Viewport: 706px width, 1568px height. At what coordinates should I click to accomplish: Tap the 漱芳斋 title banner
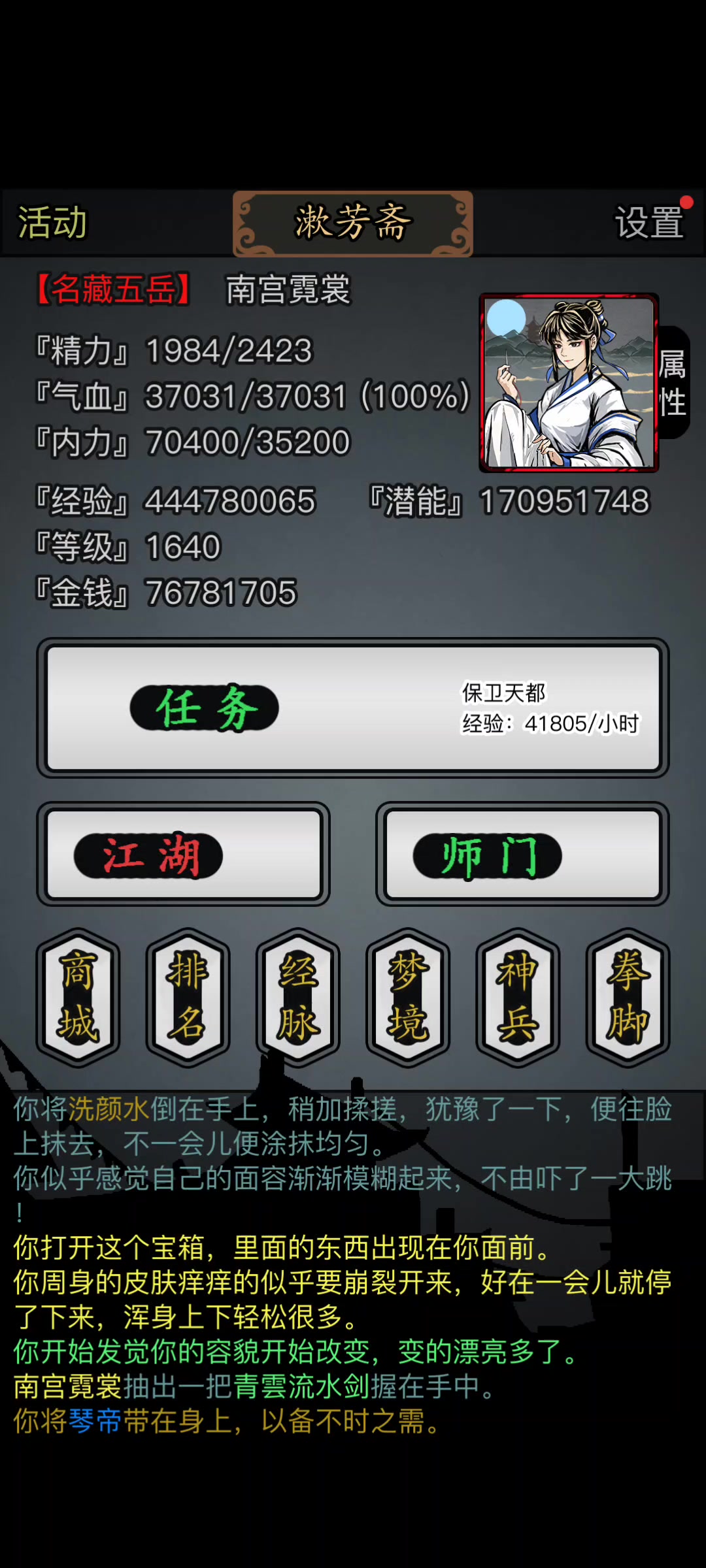point(353,223)
